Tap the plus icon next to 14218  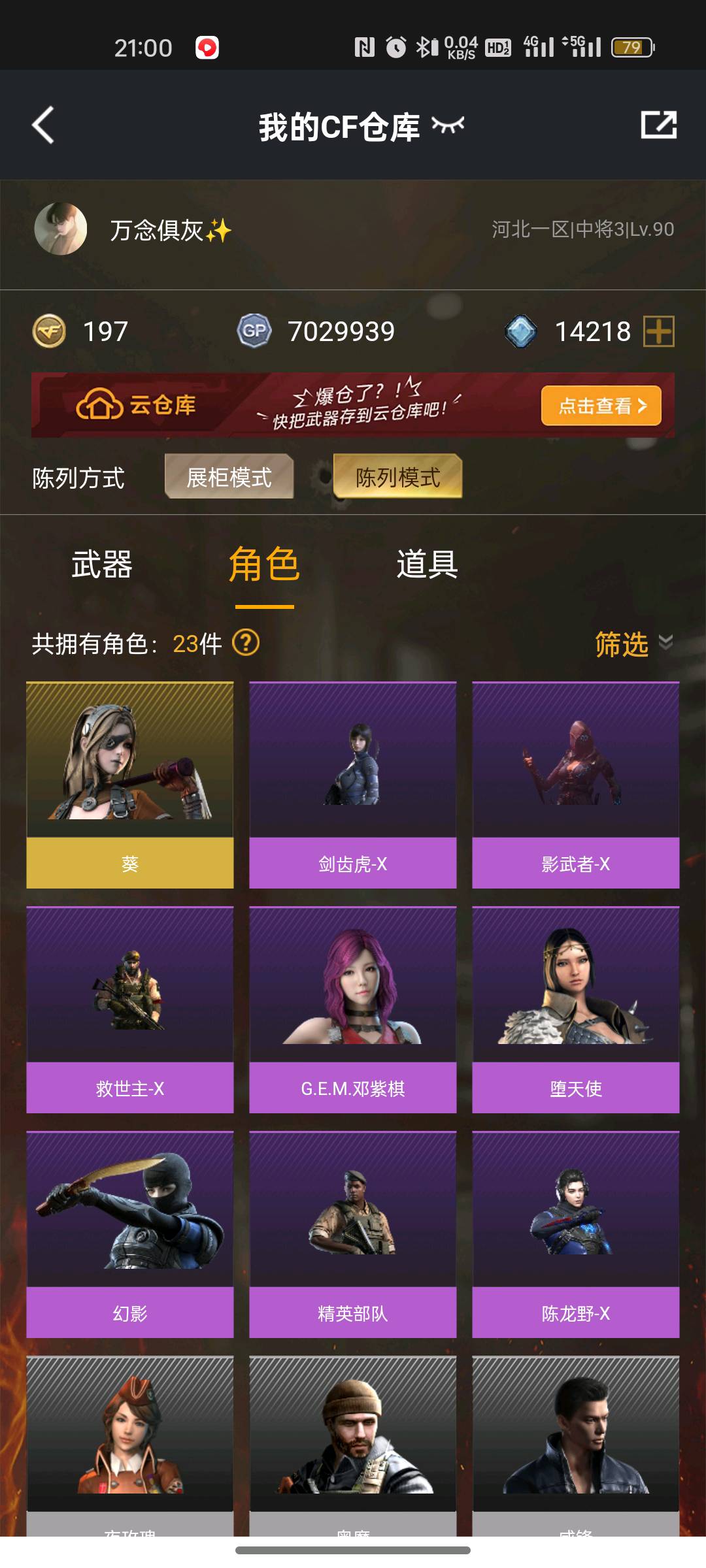(658, 331)
